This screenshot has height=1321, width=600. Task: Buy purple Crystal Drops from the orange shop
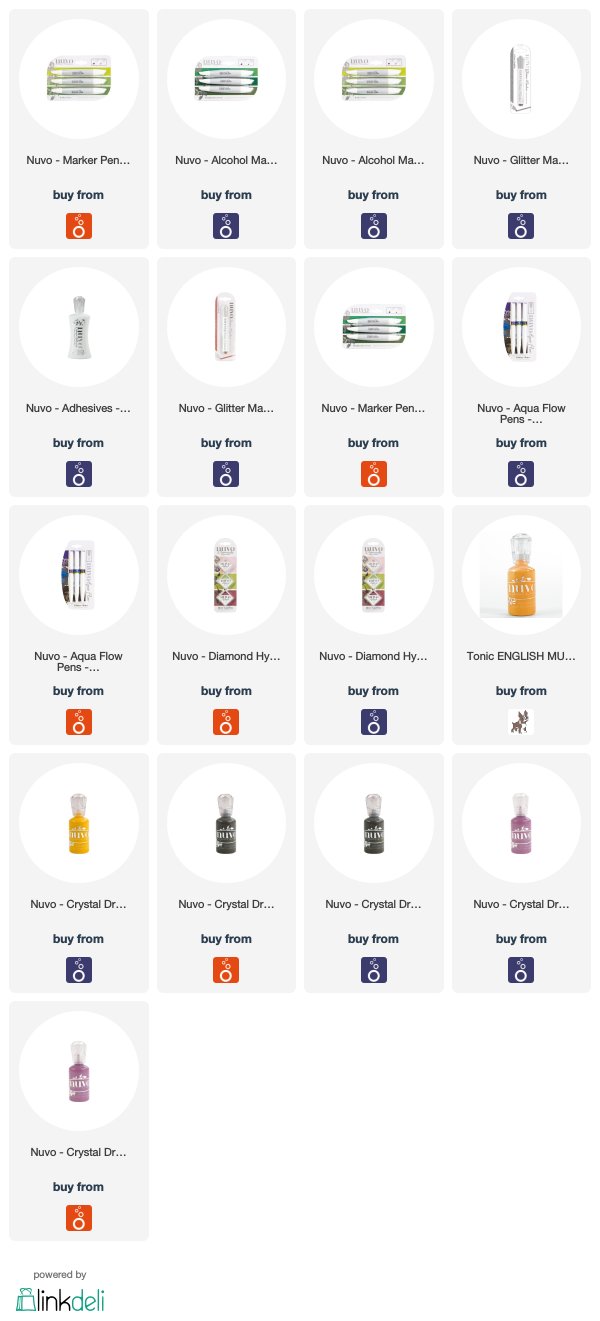(79, 1217)
